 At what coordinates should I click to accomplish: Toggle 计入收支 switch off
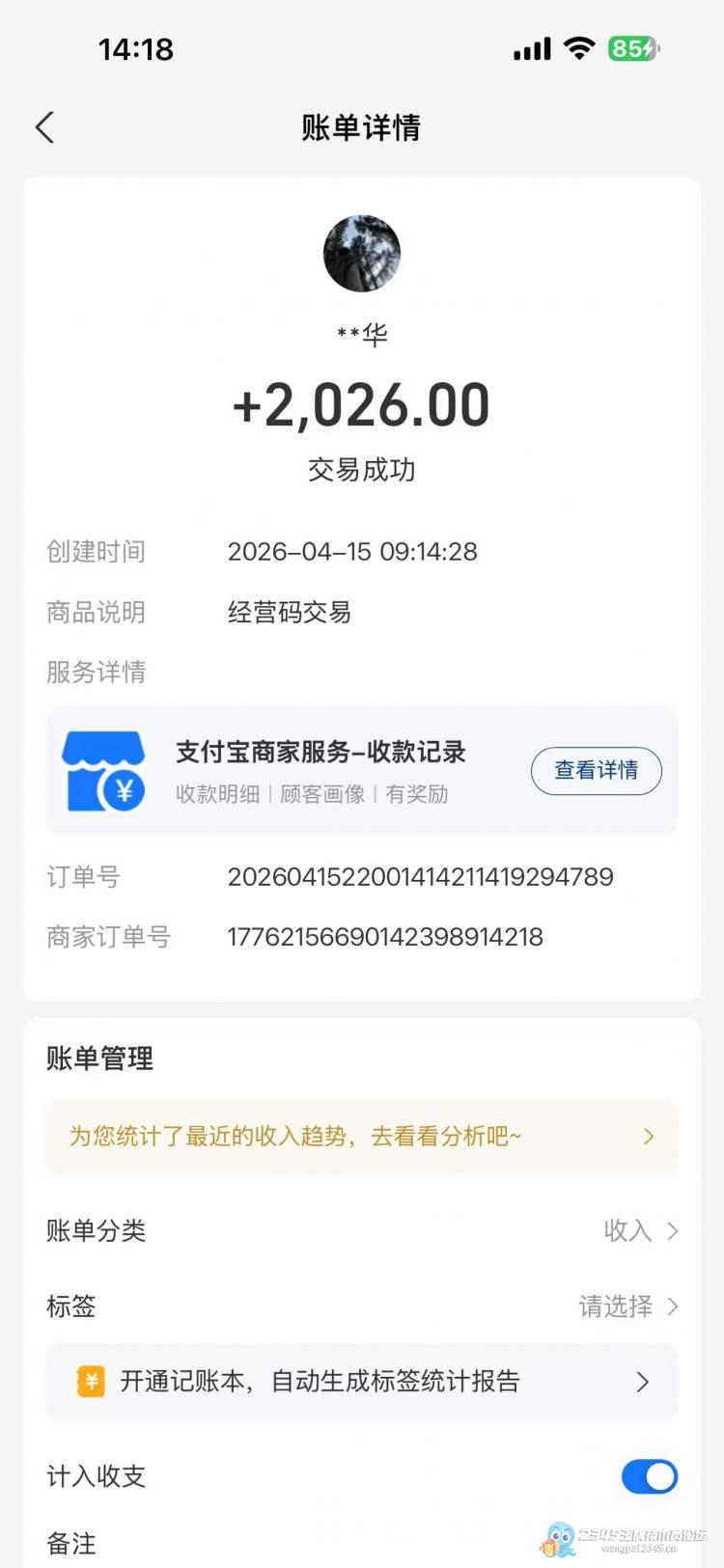649,1476
